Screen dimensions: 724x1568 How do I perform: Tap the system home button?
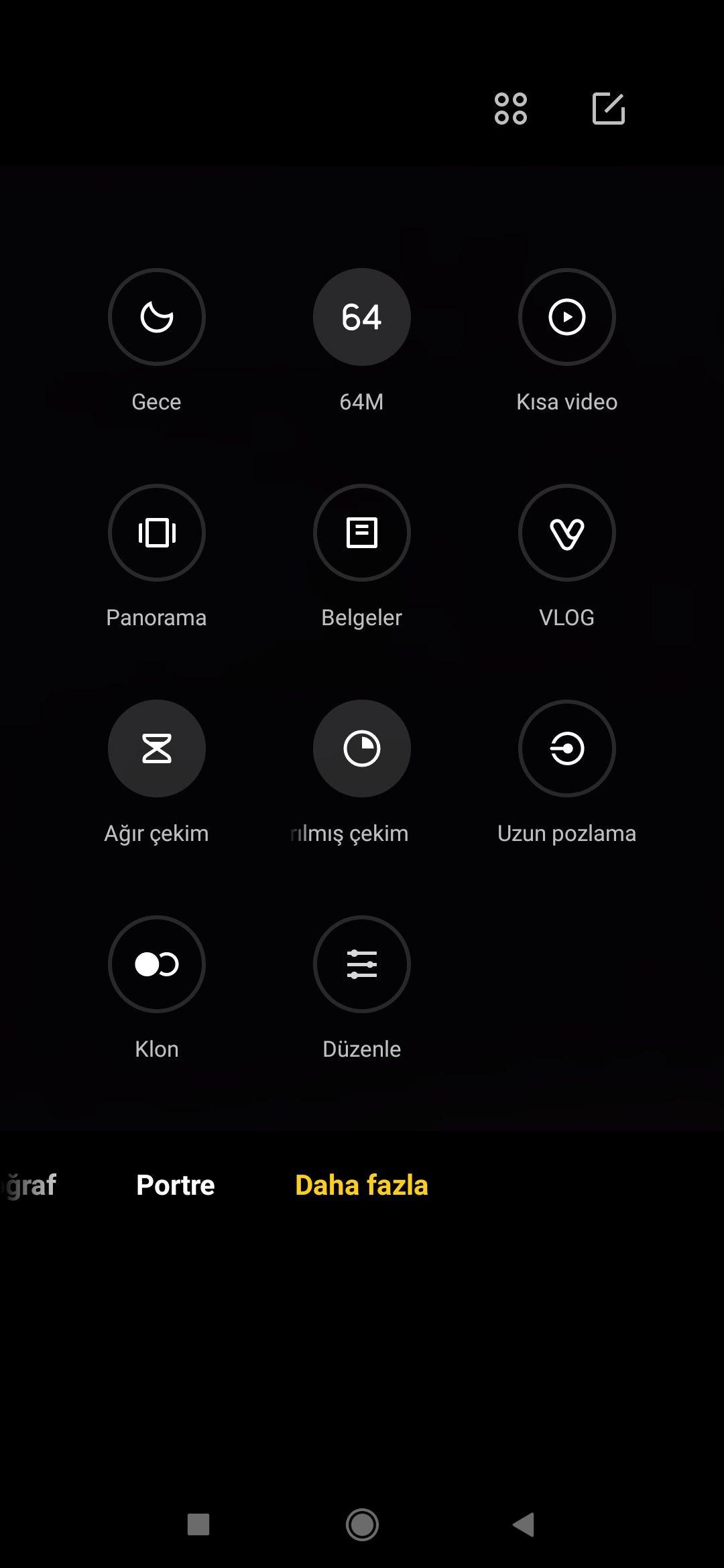pyautogui.click(x=362, y=1524)
